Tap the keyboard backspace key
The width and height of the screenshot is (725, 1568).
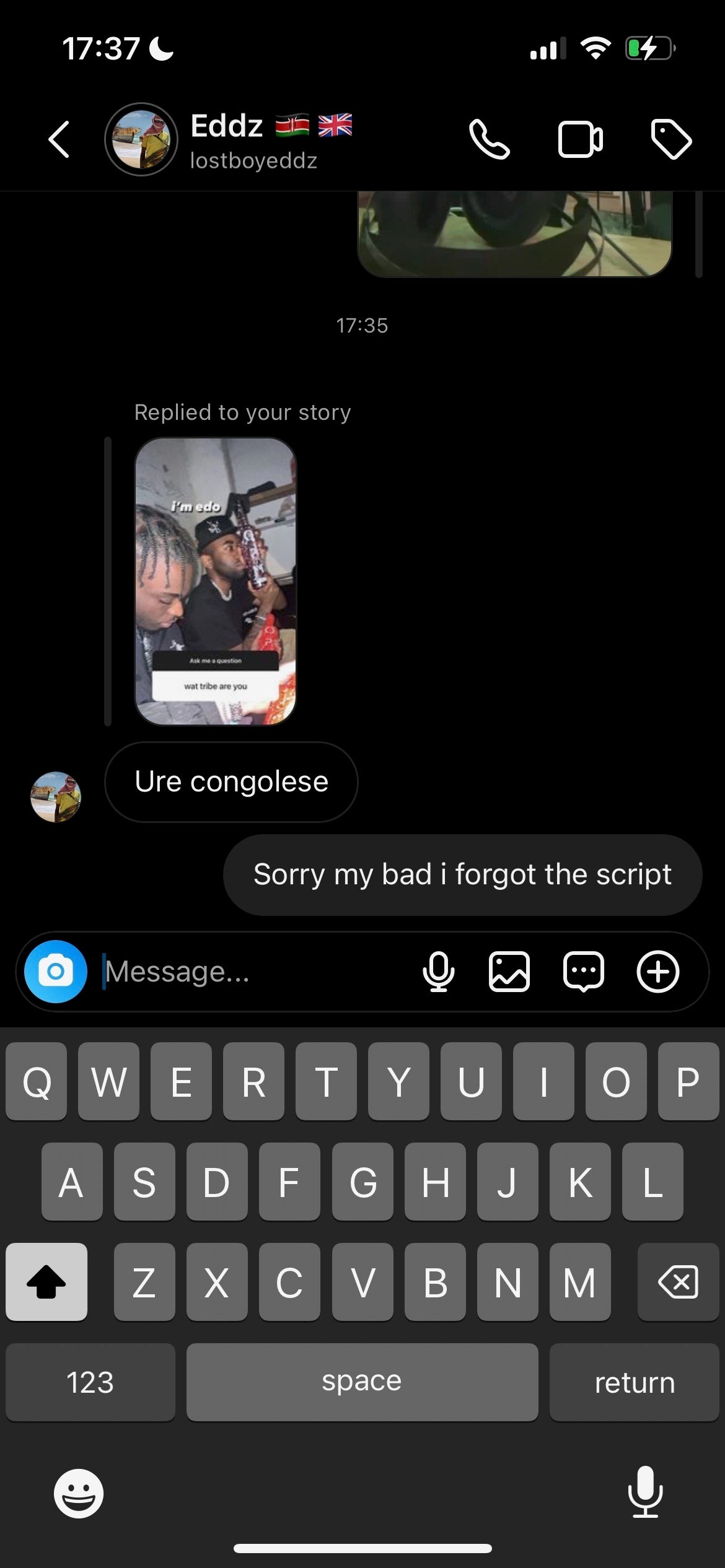click(678, 1282)
